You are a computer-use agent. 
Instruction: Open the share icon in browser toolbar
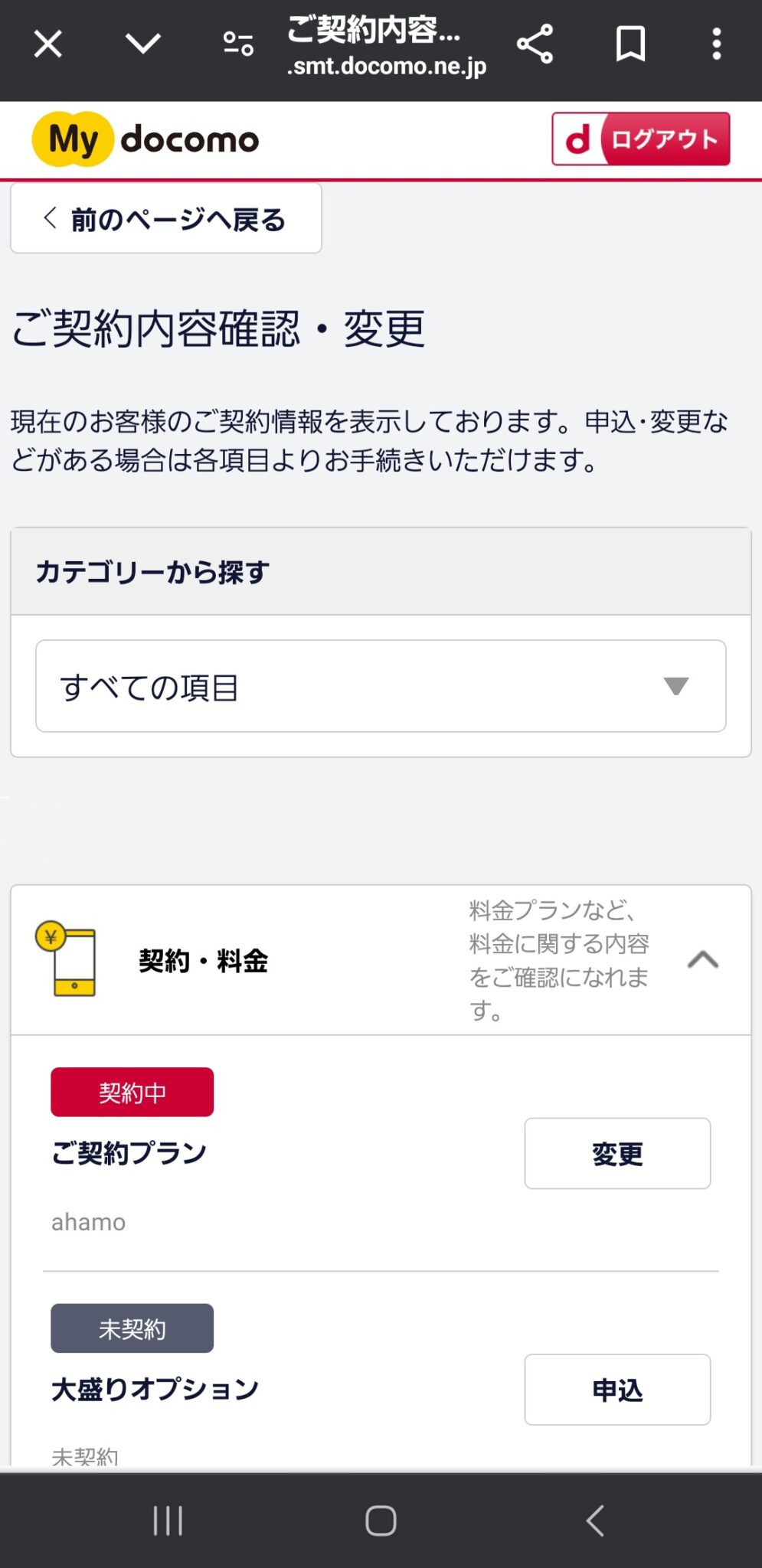click(535, 44)
